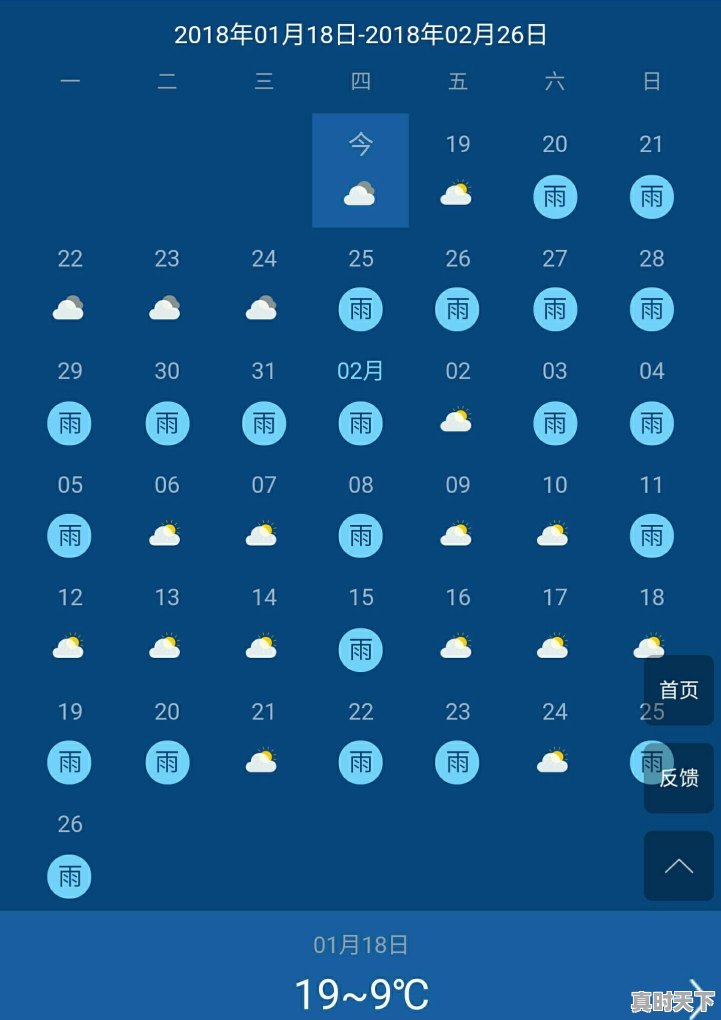Select the 12 partly sunny day

click(x=69, y=628)
